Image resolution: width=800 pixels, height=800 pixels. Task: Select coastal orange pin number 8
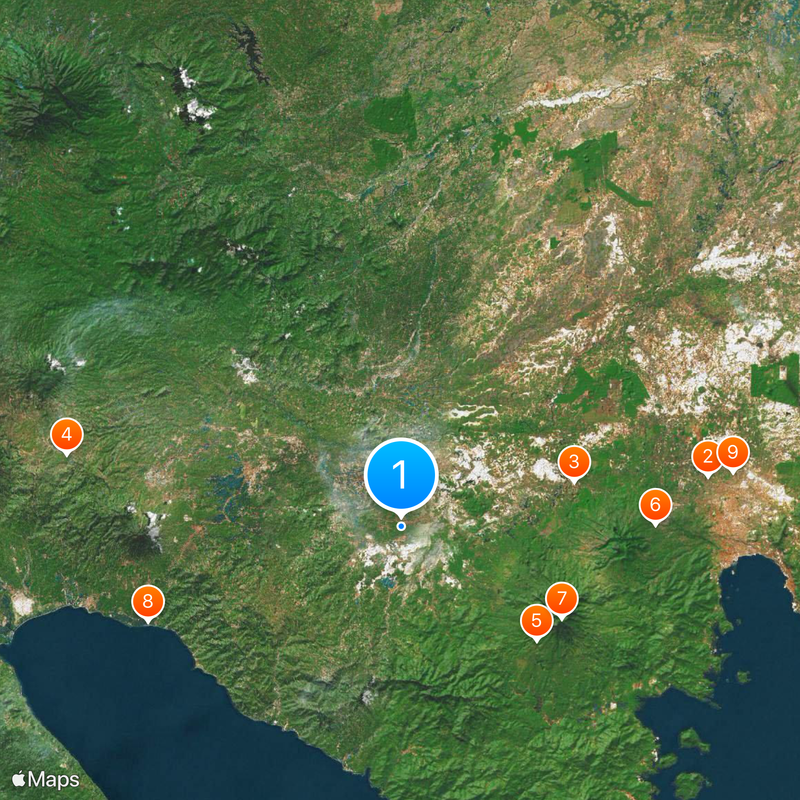[148, 602]
